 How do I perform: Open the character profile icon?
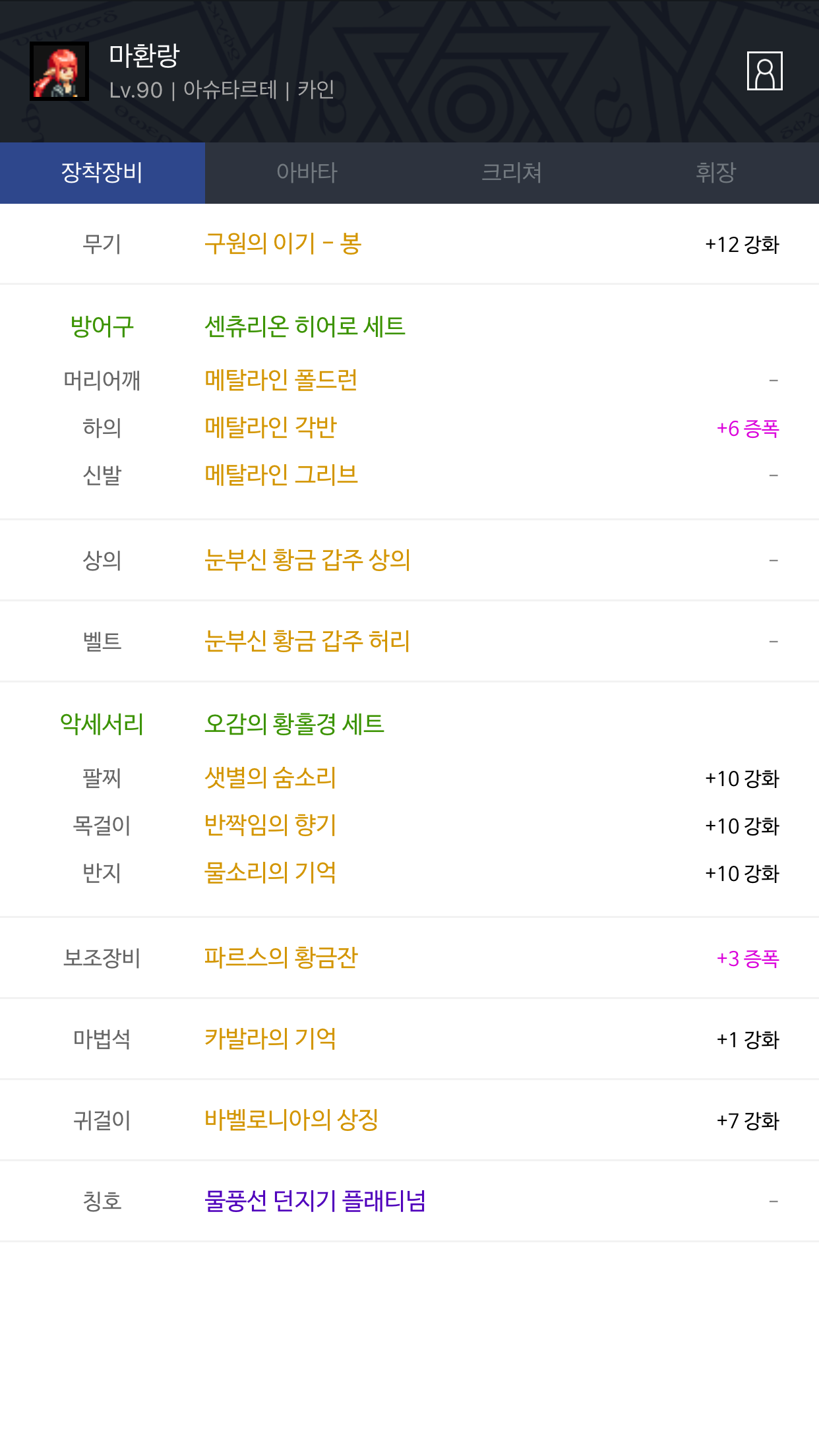[764, 71]
